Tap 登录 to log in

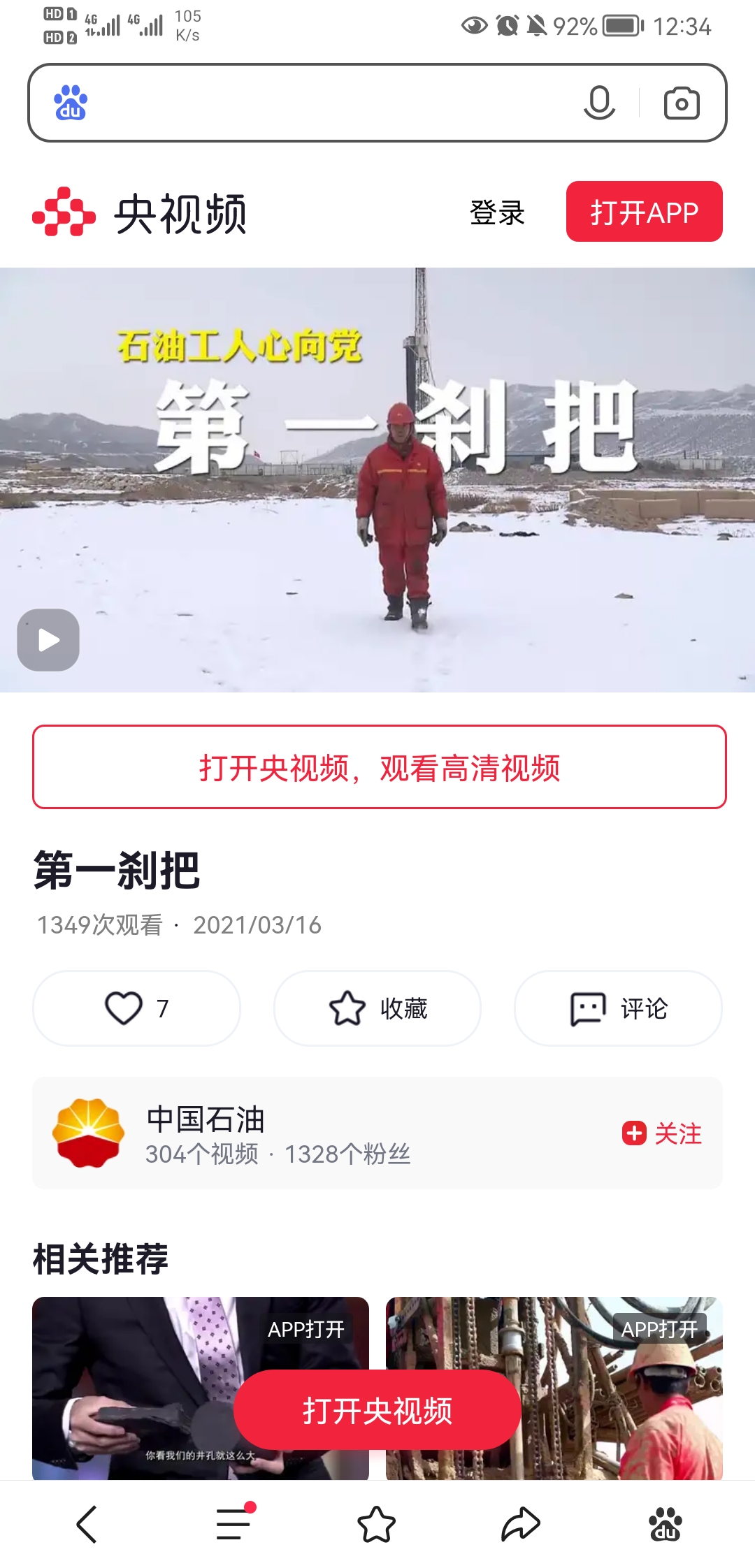coord(497,212)
